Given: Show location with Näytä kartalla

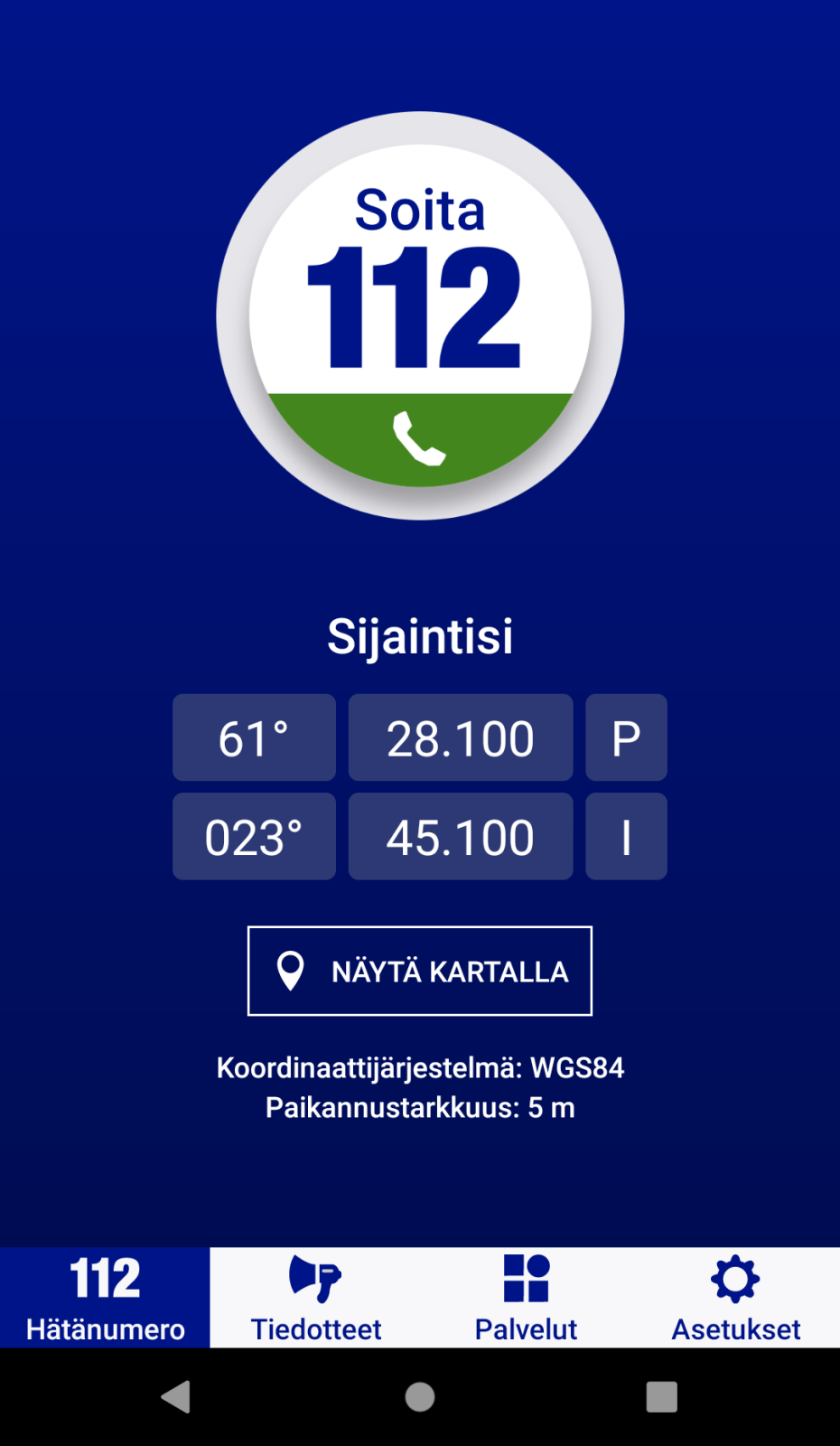Looking at the screenshot, I should pos(420,972).
